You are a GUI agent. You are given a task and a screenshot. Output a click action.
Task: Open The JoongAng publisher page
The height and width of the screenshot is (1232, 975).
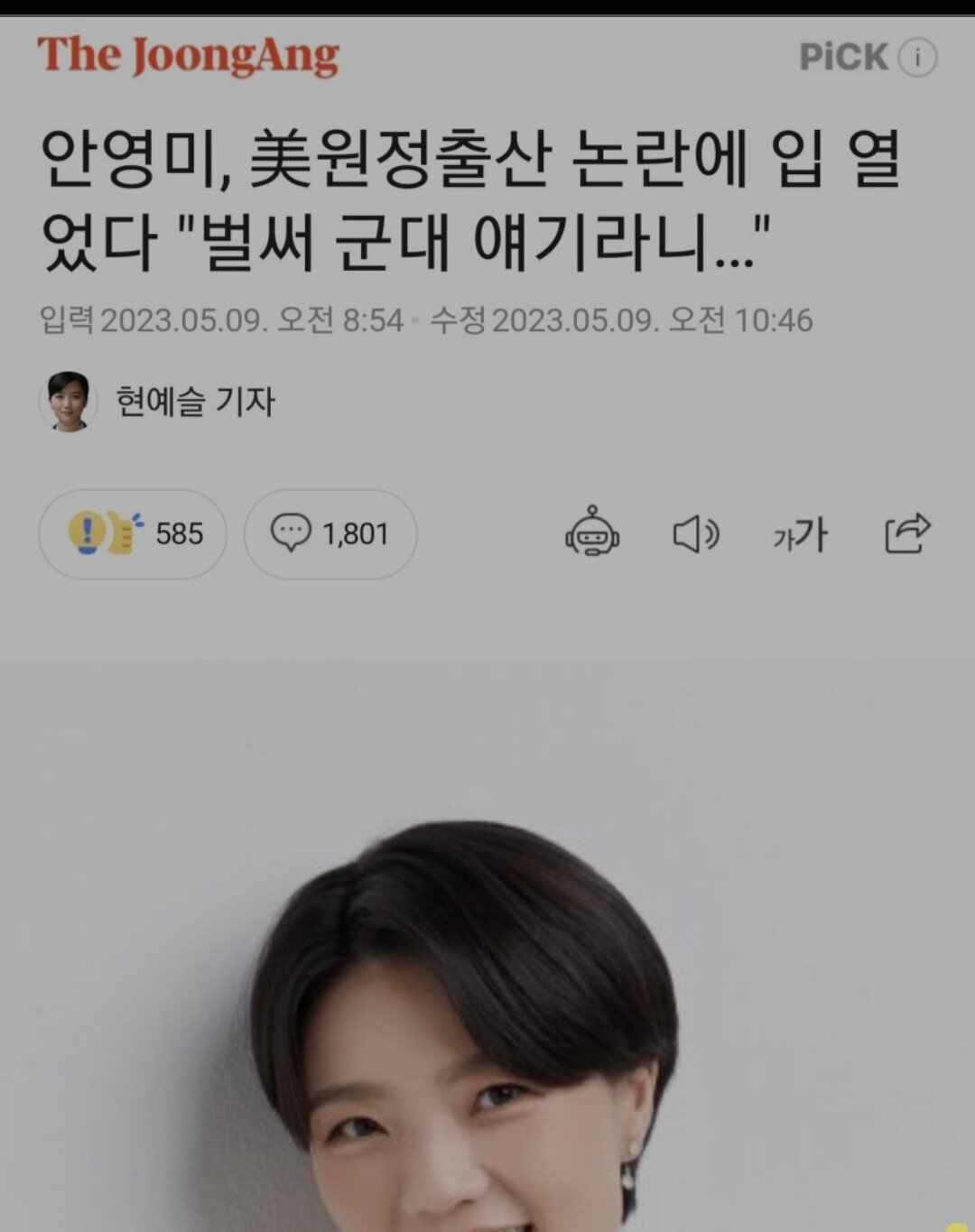click(x=188, y=56)
